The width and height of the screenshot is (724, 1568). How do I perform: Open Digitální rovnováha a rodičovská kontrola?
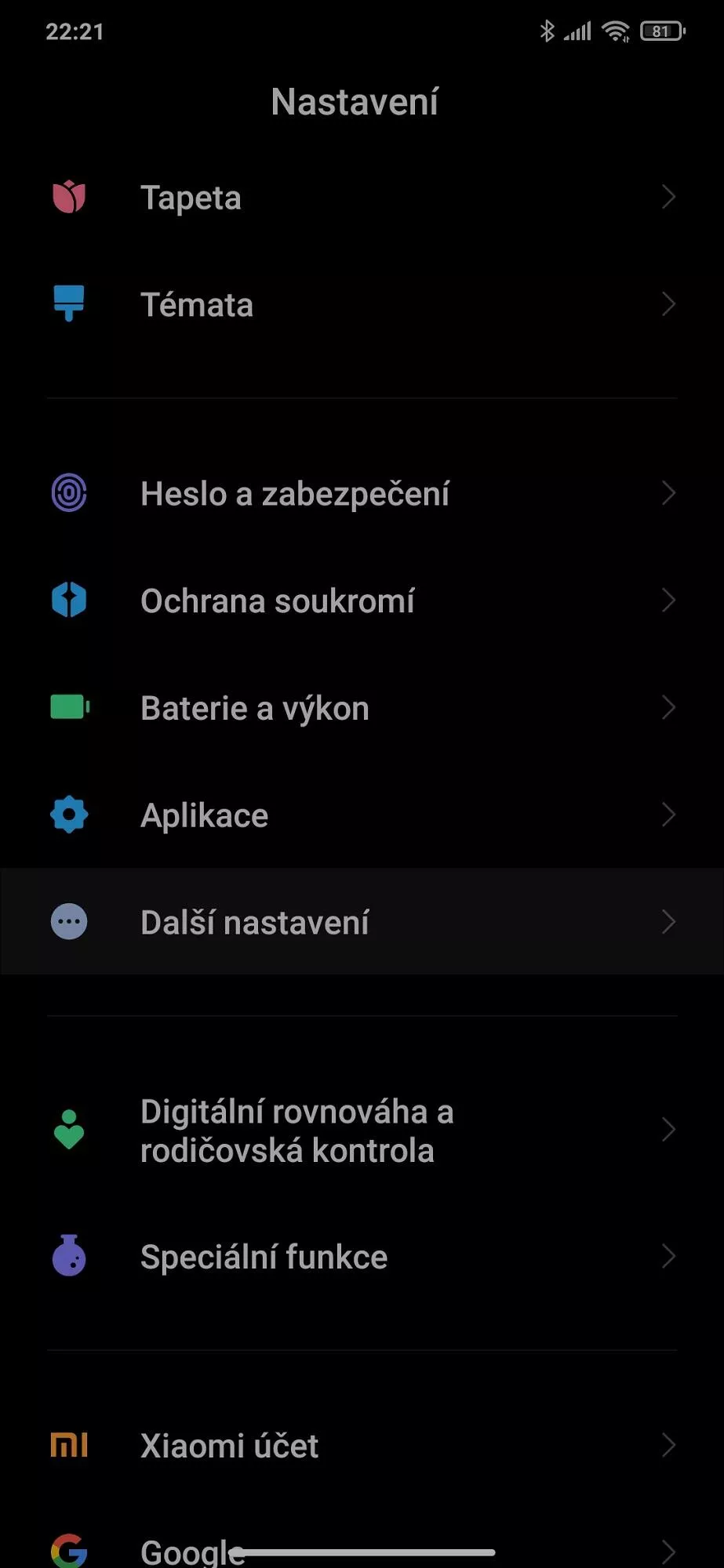coord(362,1131)
